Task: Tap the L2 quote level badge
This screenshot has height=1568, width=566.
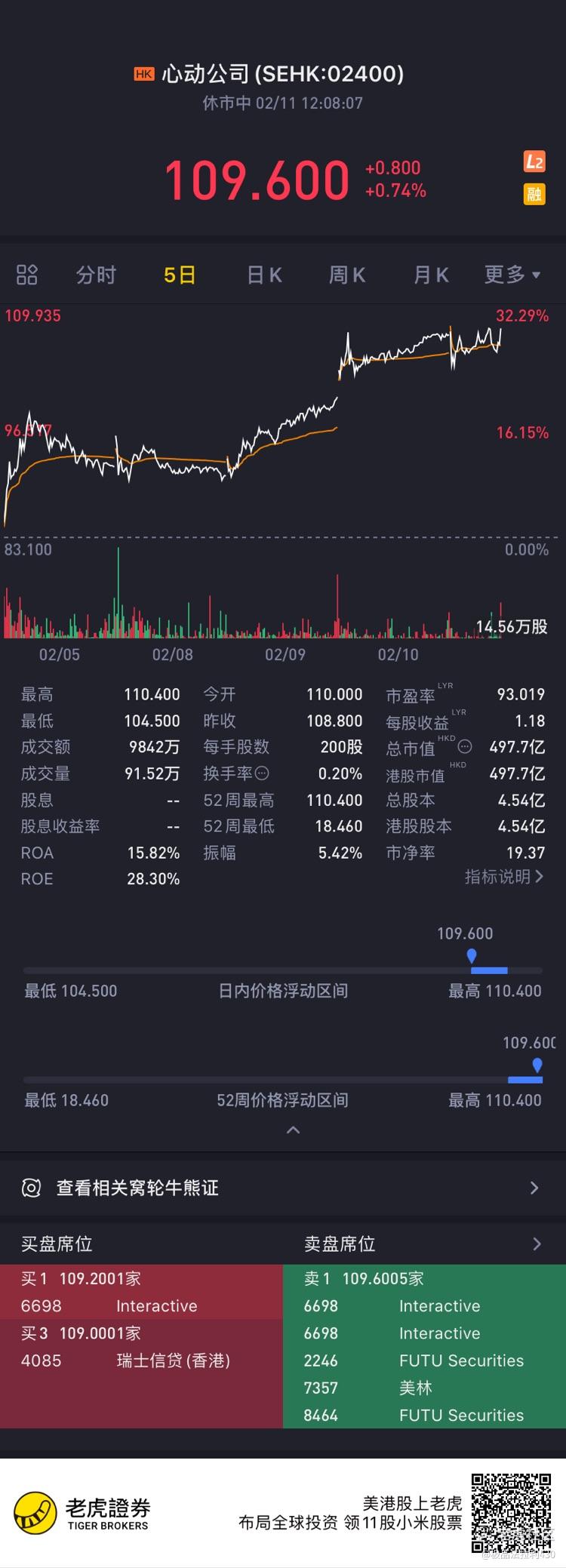Action: [534, 161]
